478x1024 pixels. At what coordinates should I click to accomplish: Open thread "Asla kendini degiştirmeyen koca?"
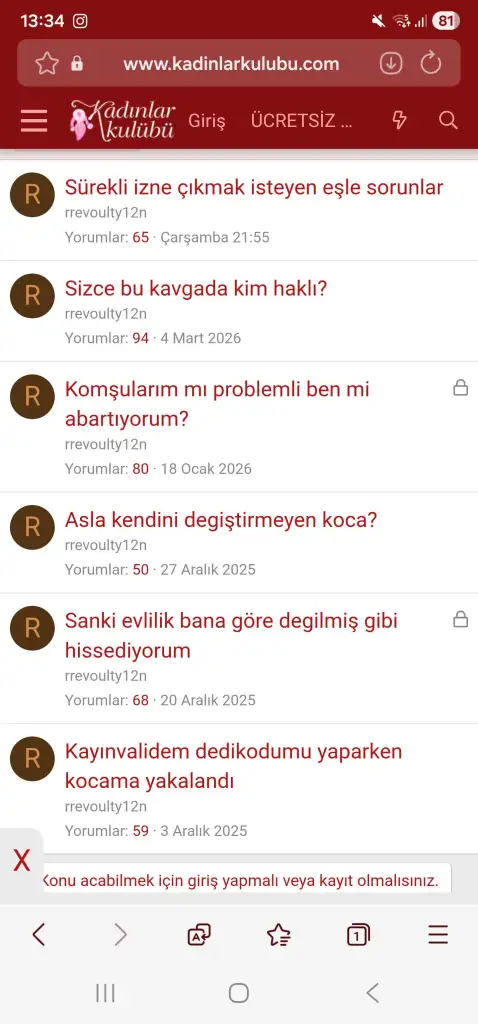221,520
